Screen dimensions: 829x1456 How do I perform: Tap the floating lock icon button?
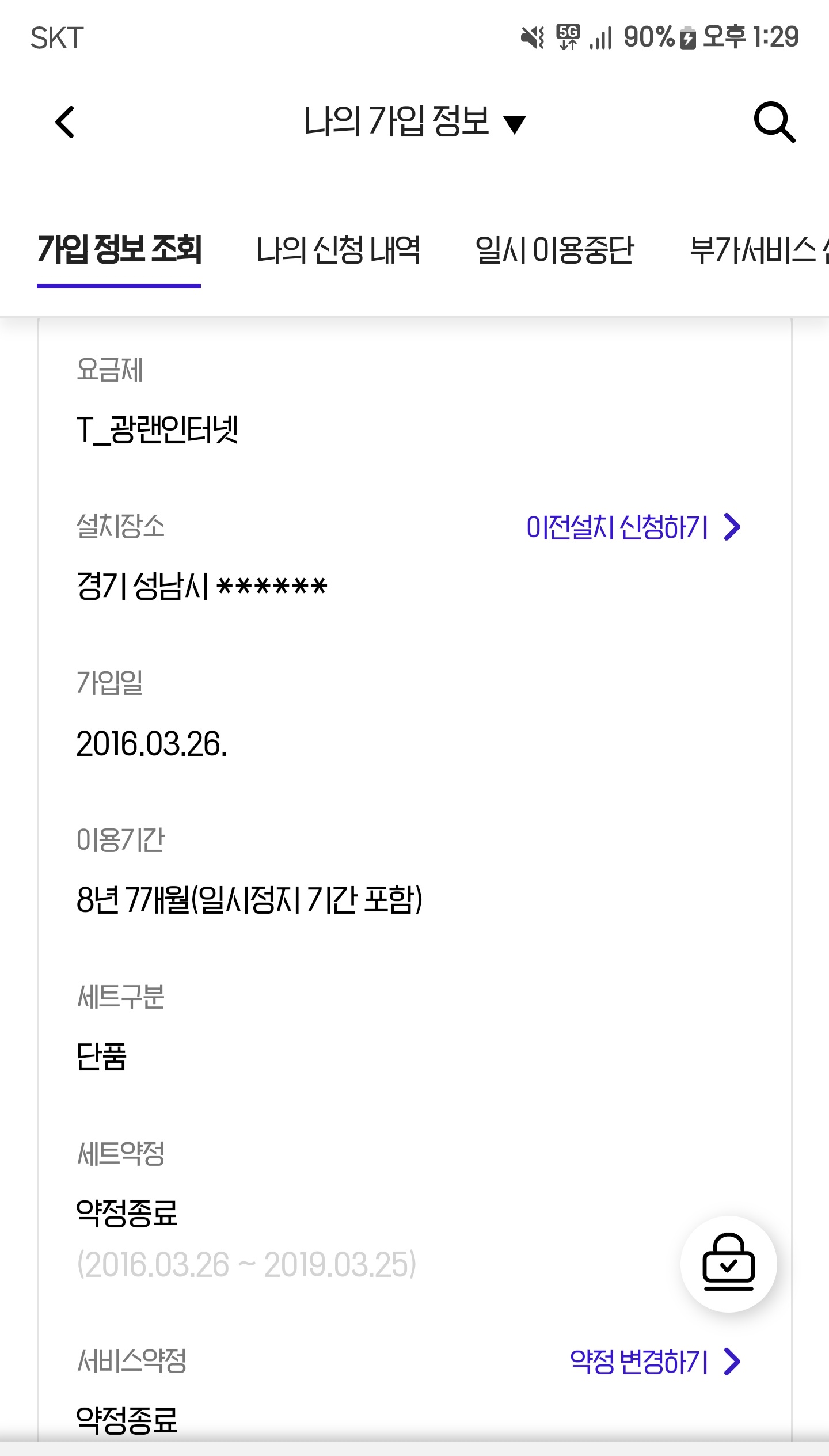tap(728, 1264)
